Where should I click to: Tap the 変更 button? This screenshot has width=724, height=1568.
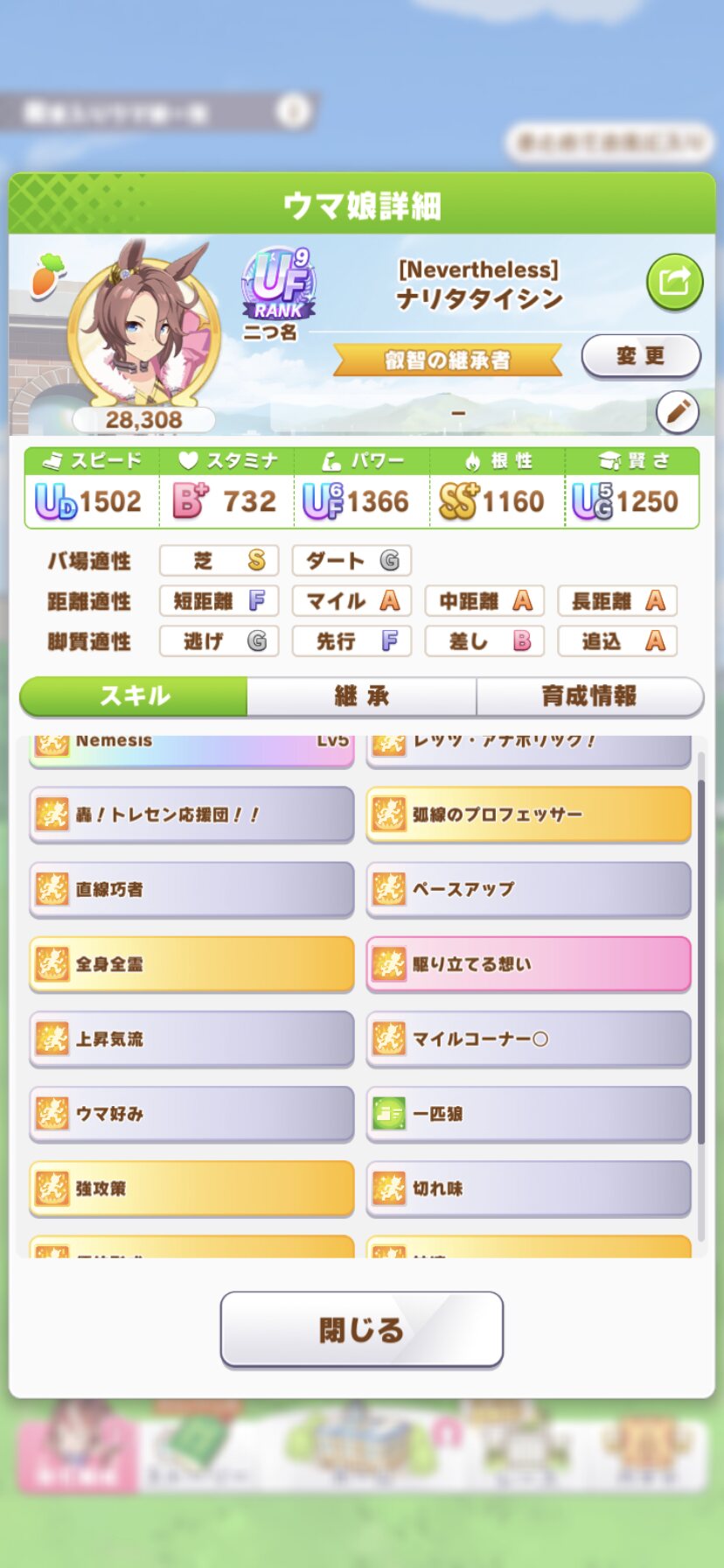pyautogui.click(x=640, y=356)
